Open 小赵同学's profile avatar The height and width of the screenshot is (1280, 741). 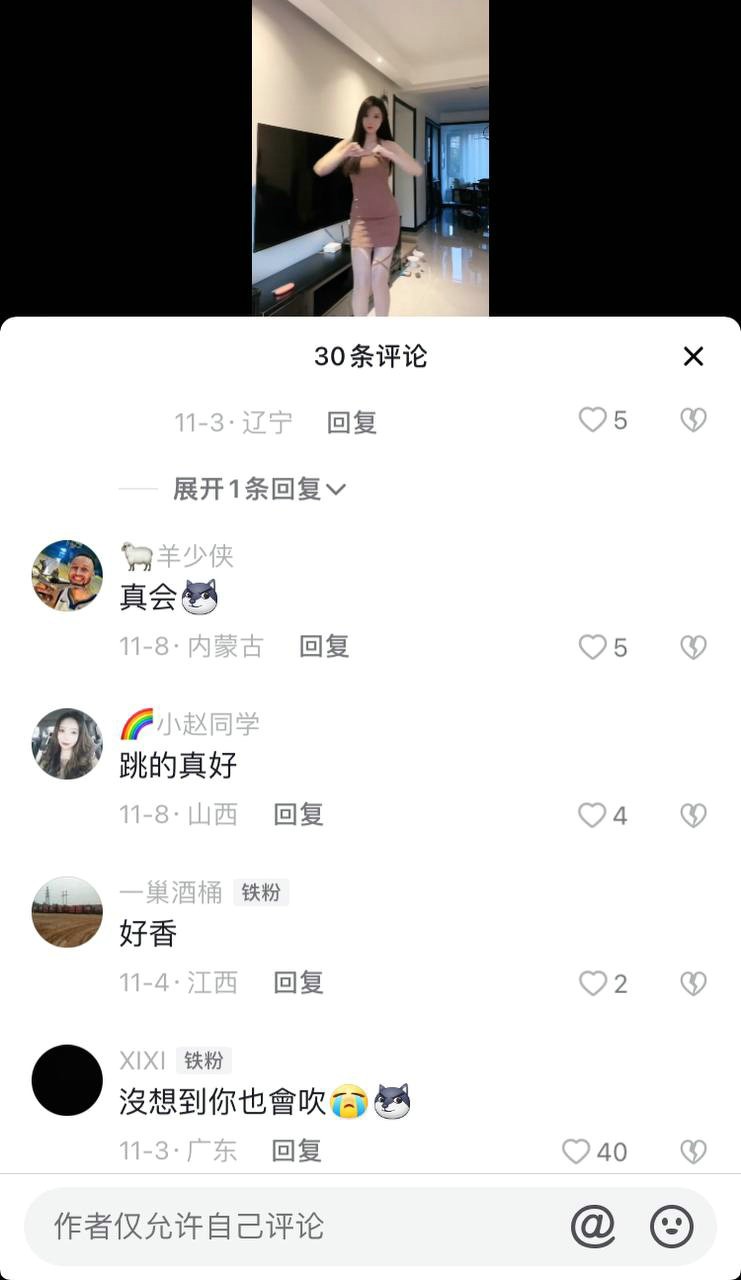click(67, 744)
